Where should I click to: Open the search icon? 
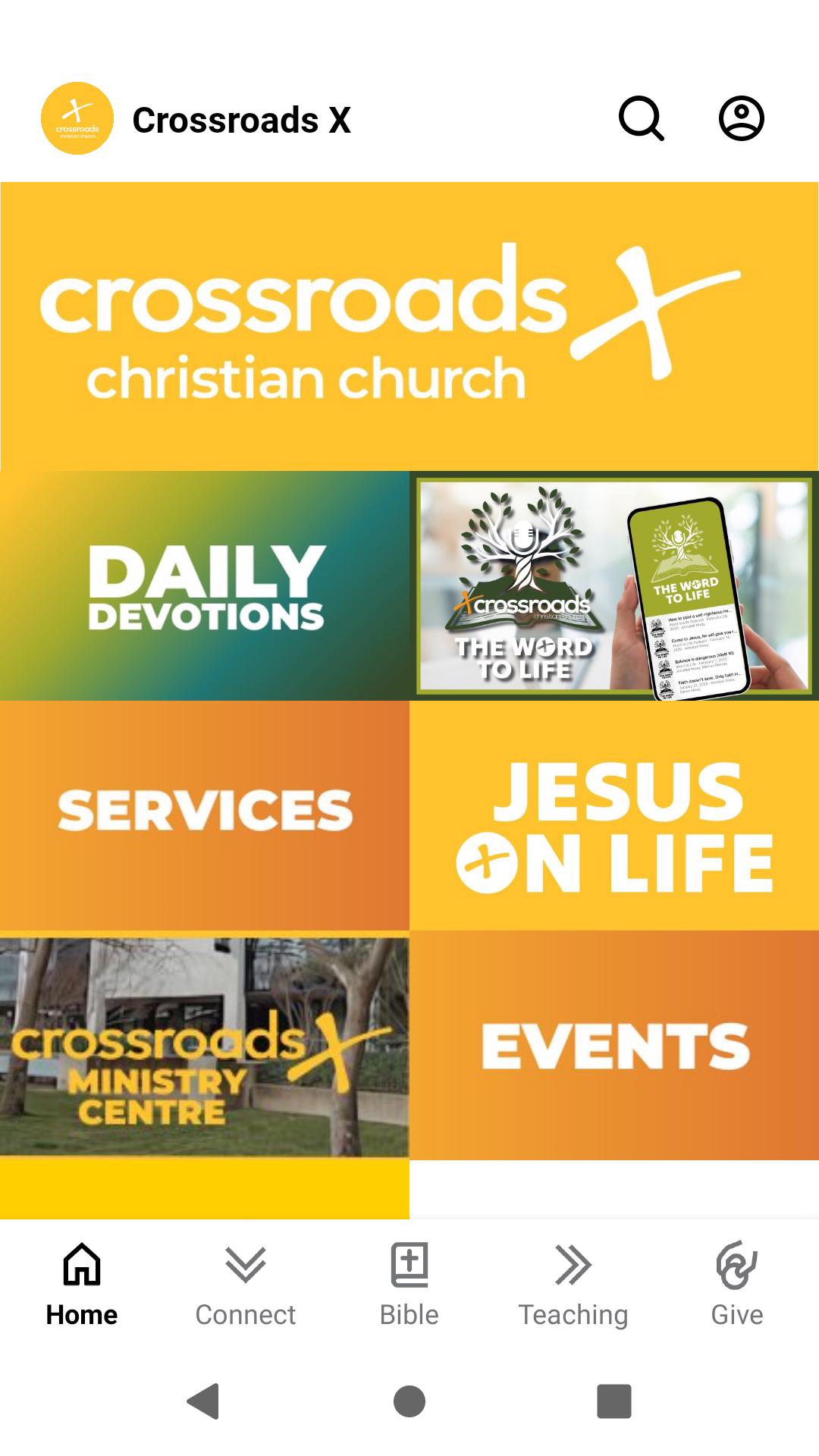click(x=641, y=119)
